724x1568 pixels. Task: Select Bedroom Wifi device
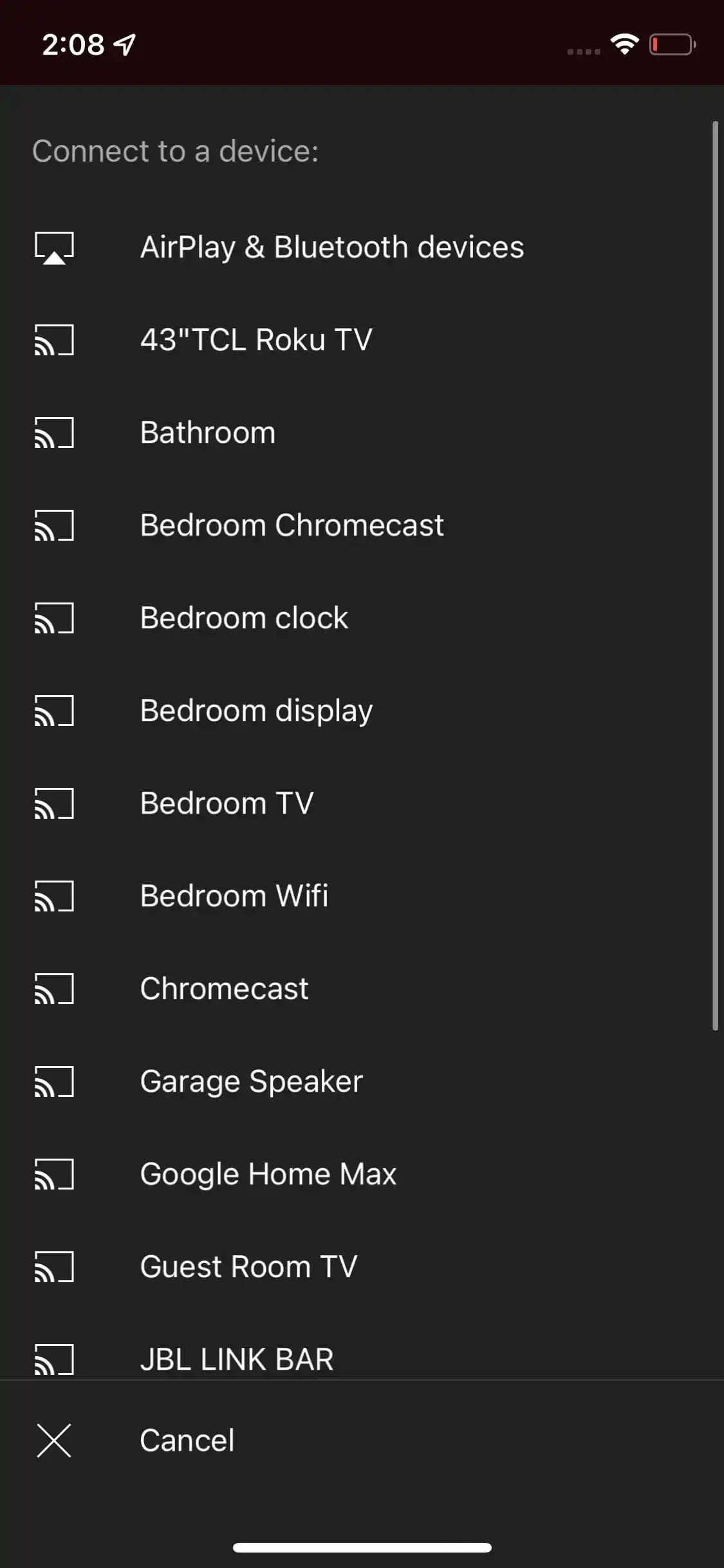234,896
